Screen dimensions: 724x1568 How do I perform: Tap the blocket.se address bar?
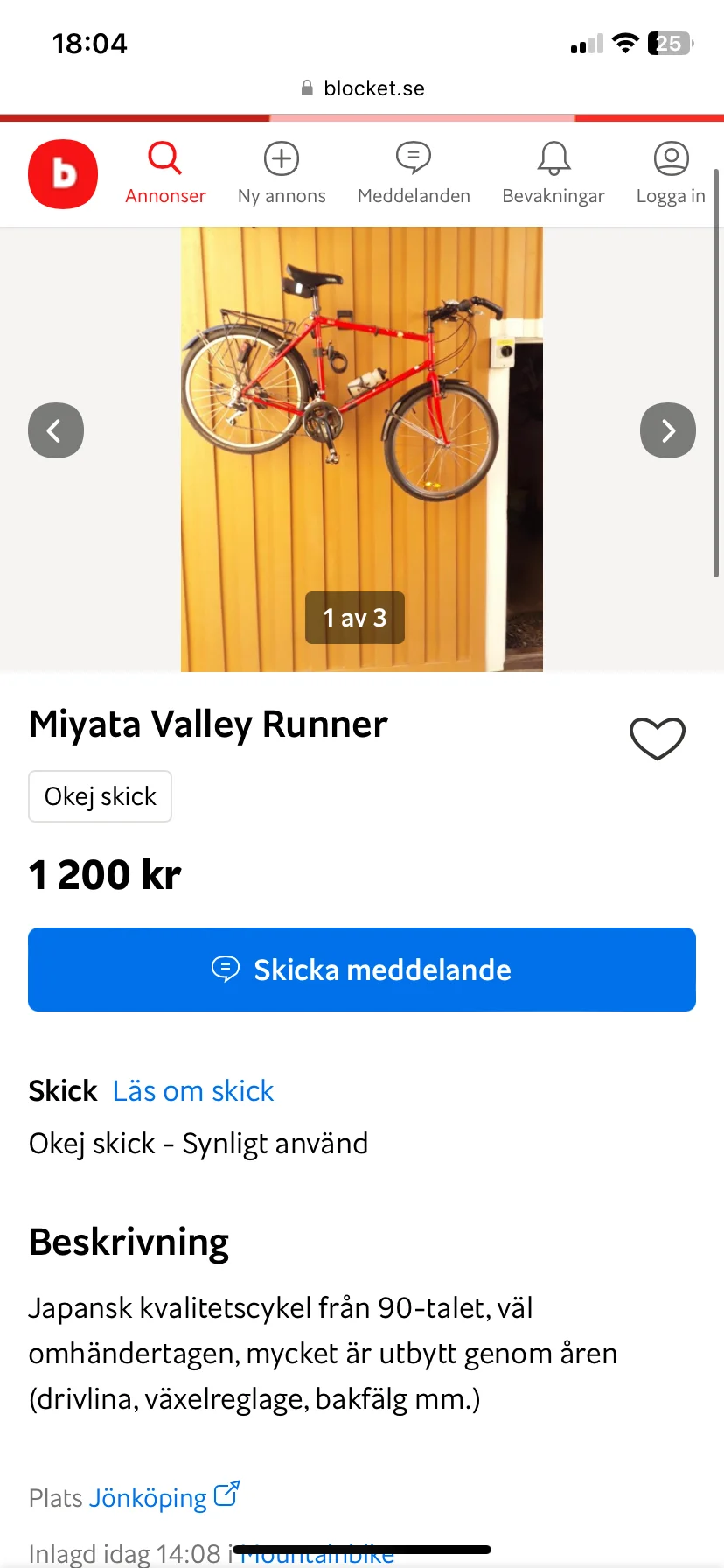pyautogui.click(x=362, y=88)
